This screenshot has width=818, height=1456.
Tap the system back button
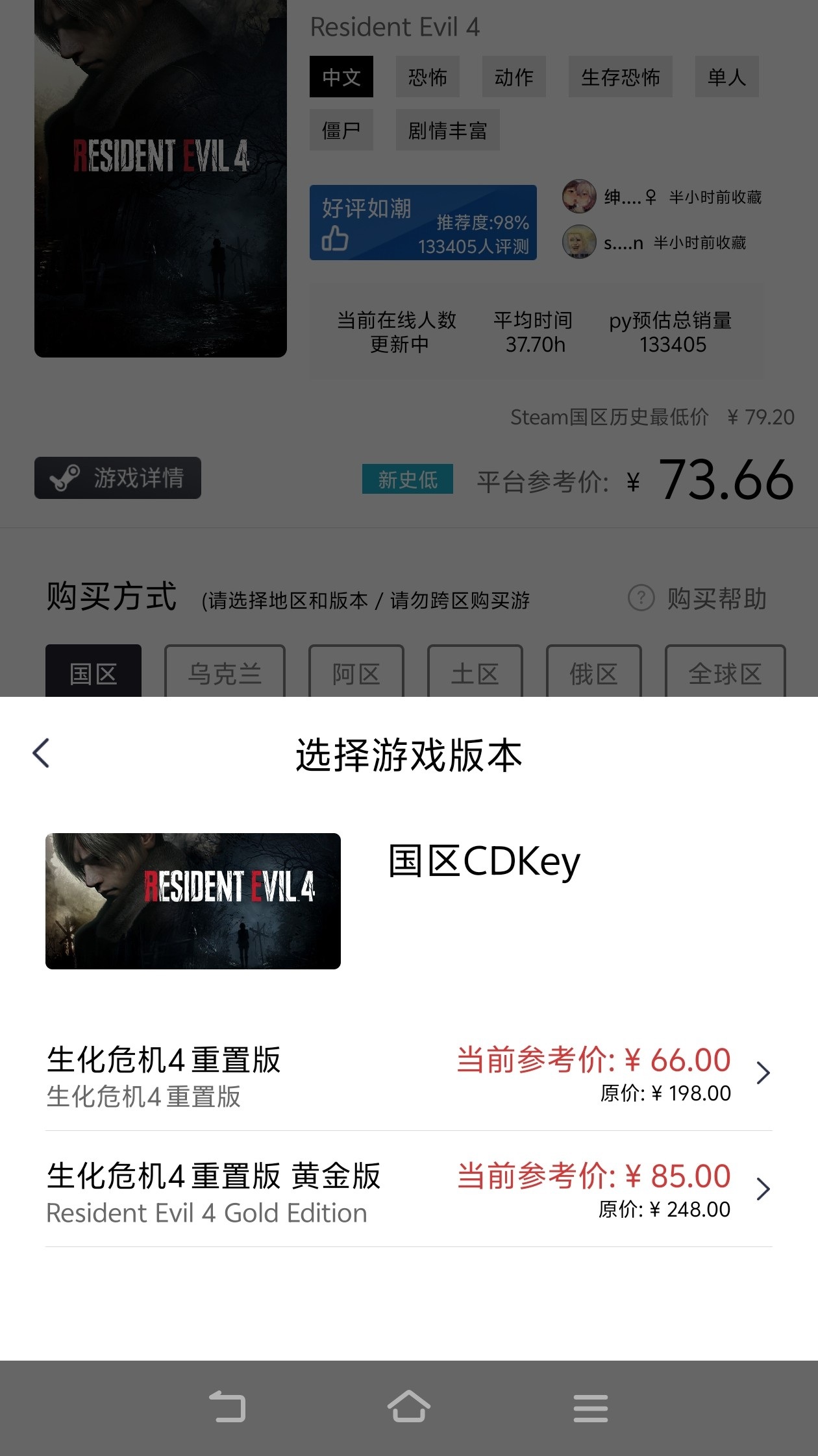227,1407
